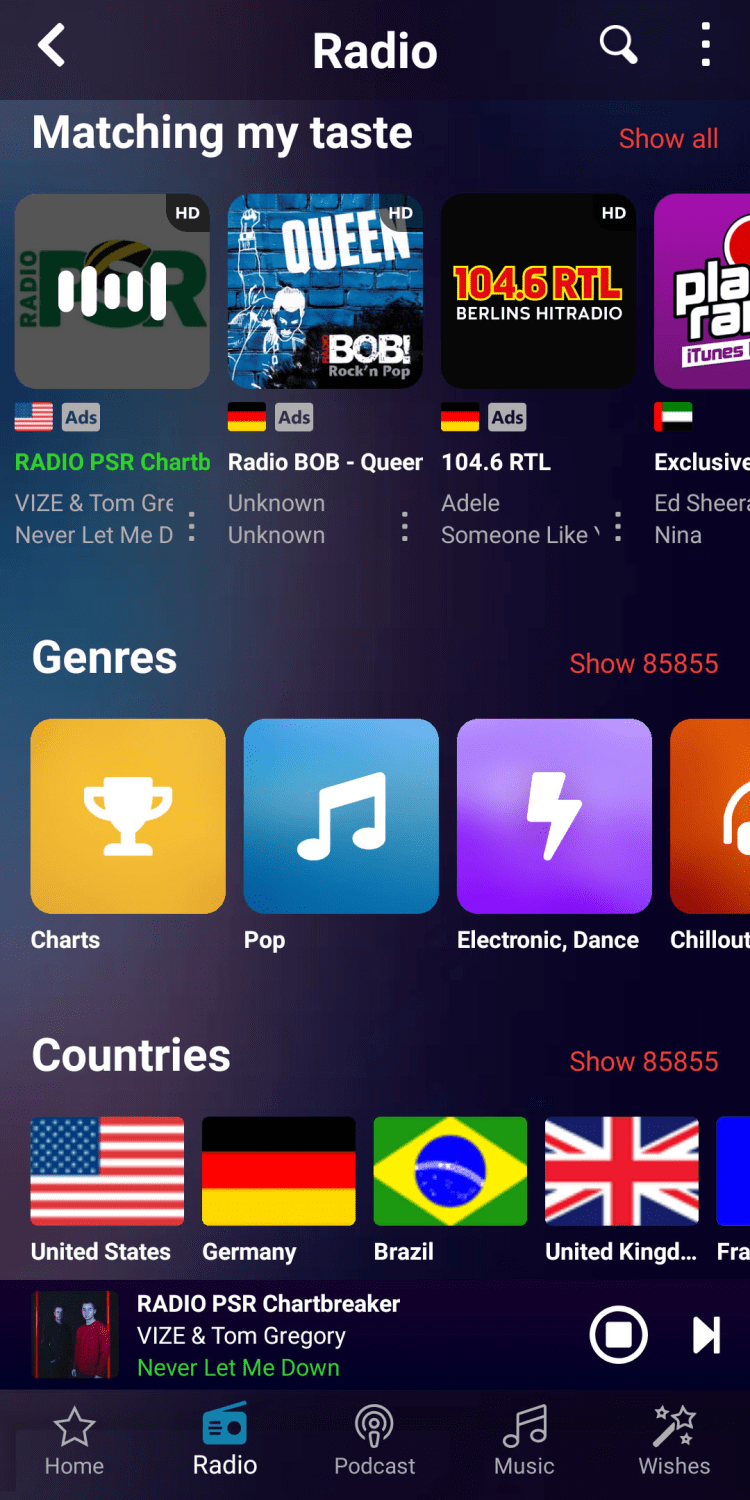
Task: Skip to the next station
Action: [706, 1335]
